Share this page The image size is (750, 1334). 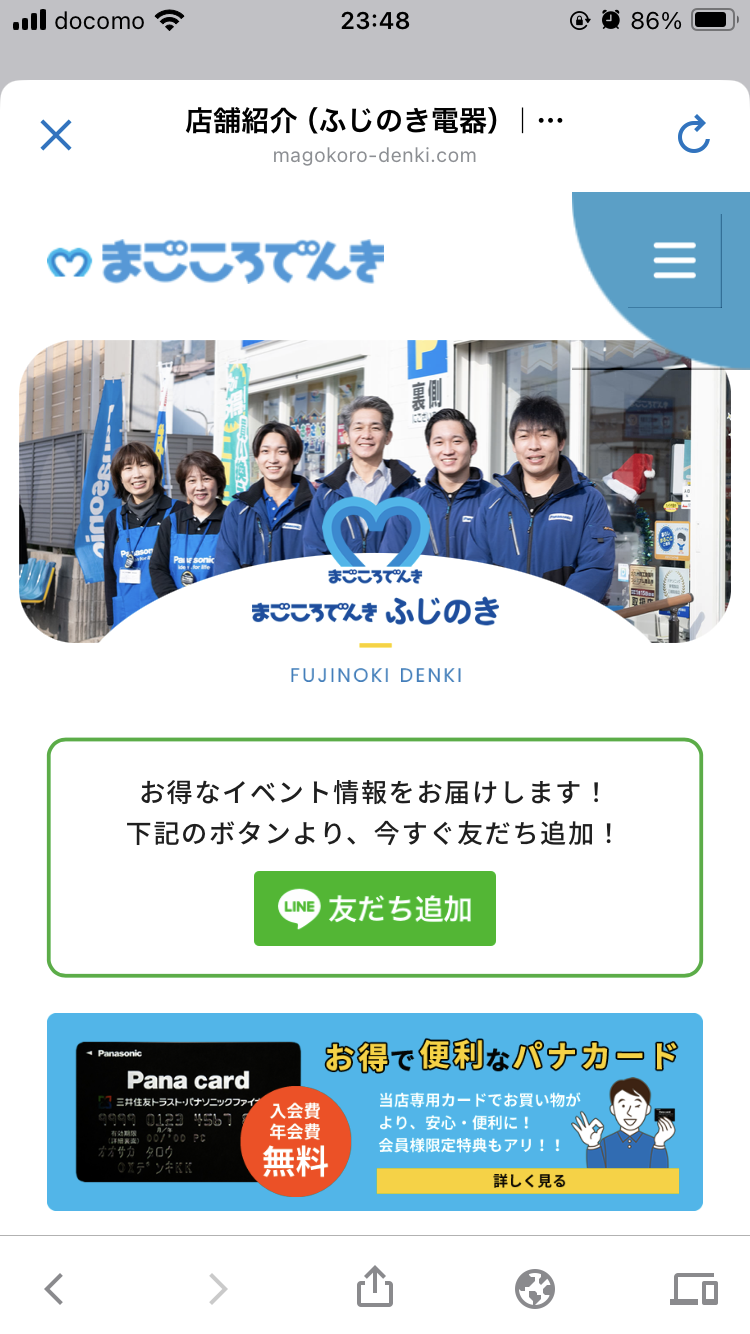pyautogui.click(x=375, y=1288)
